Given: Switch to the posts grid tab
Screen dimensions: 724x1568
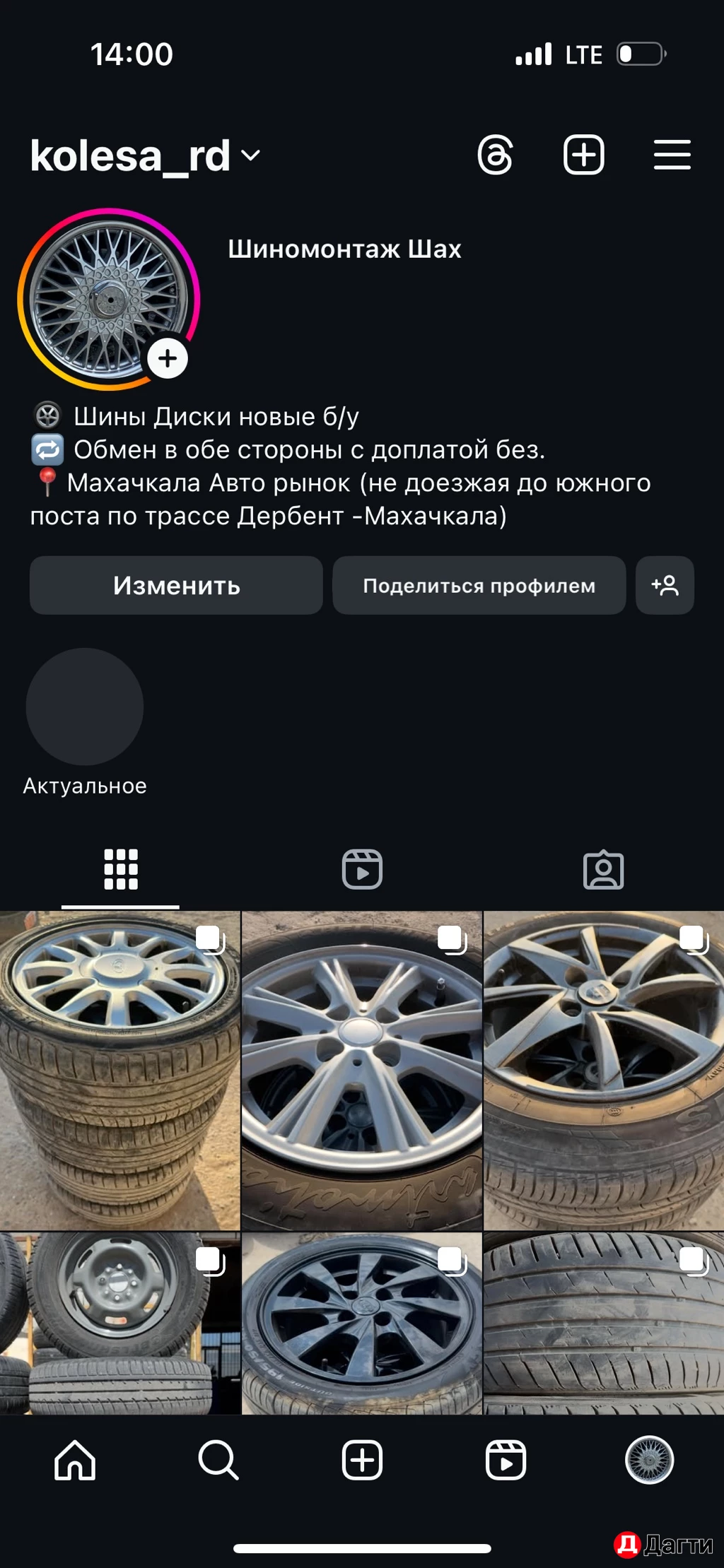Looking at the screenshot, I should [120, 869].
